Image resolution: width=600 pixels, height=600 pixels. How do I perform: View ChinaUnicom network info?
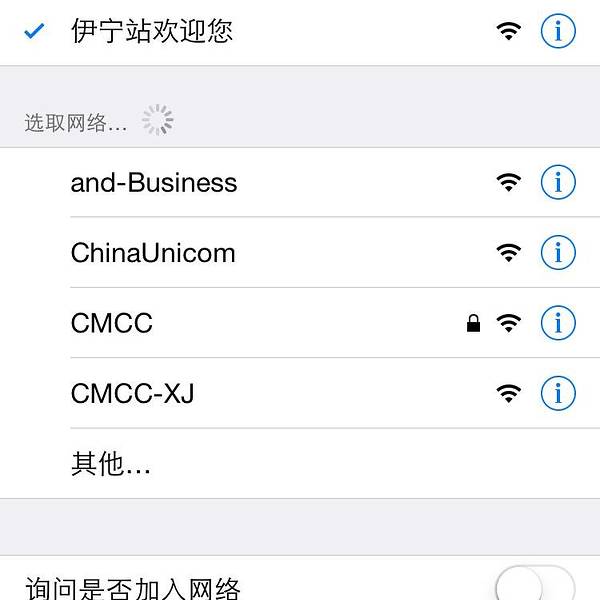[558, 253]
